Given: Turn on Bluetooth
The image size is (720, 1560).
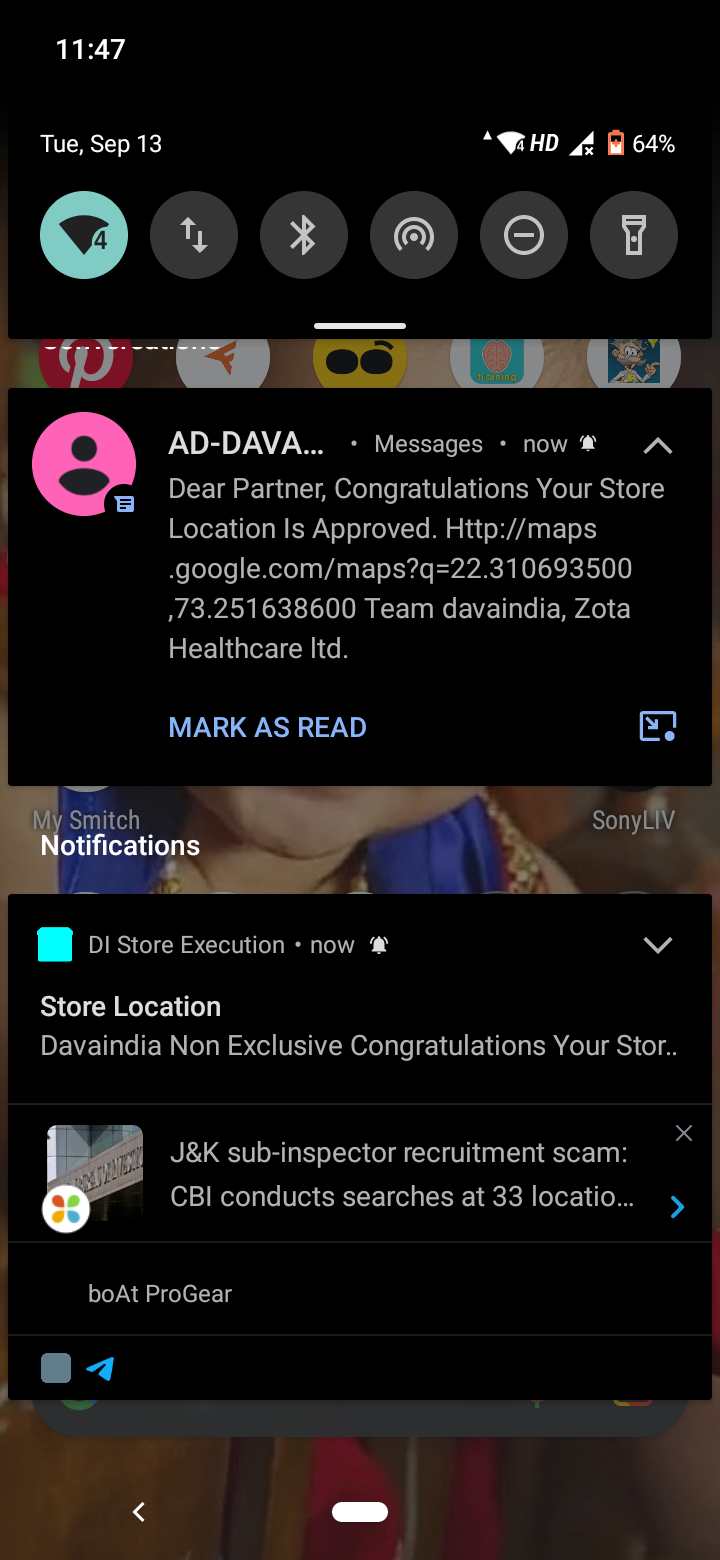Looking at the screenshot, I should [x=304, y=235].
